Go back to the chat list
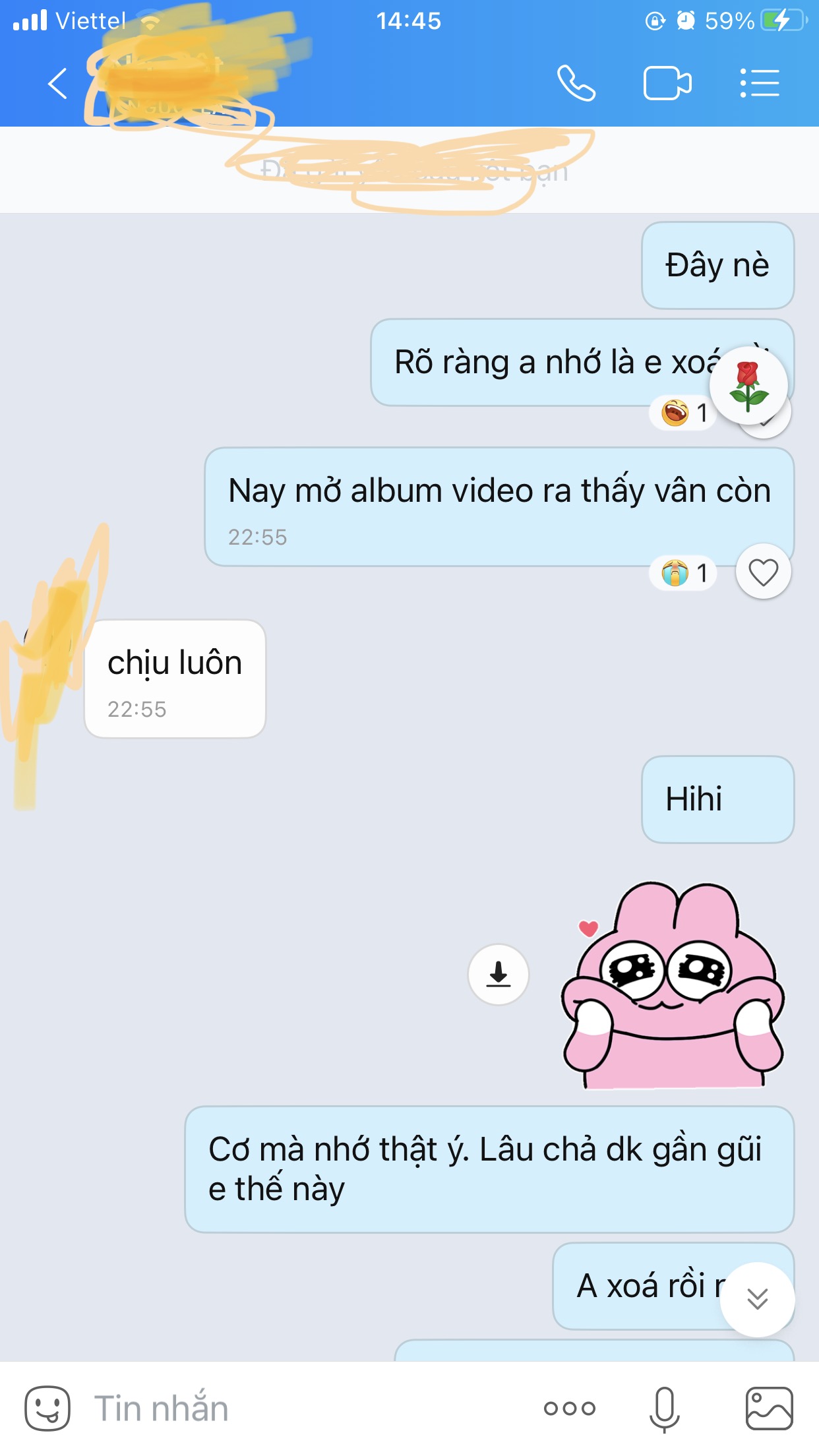The height and width of the screenshot is (1456, 819). pos(58,84)
